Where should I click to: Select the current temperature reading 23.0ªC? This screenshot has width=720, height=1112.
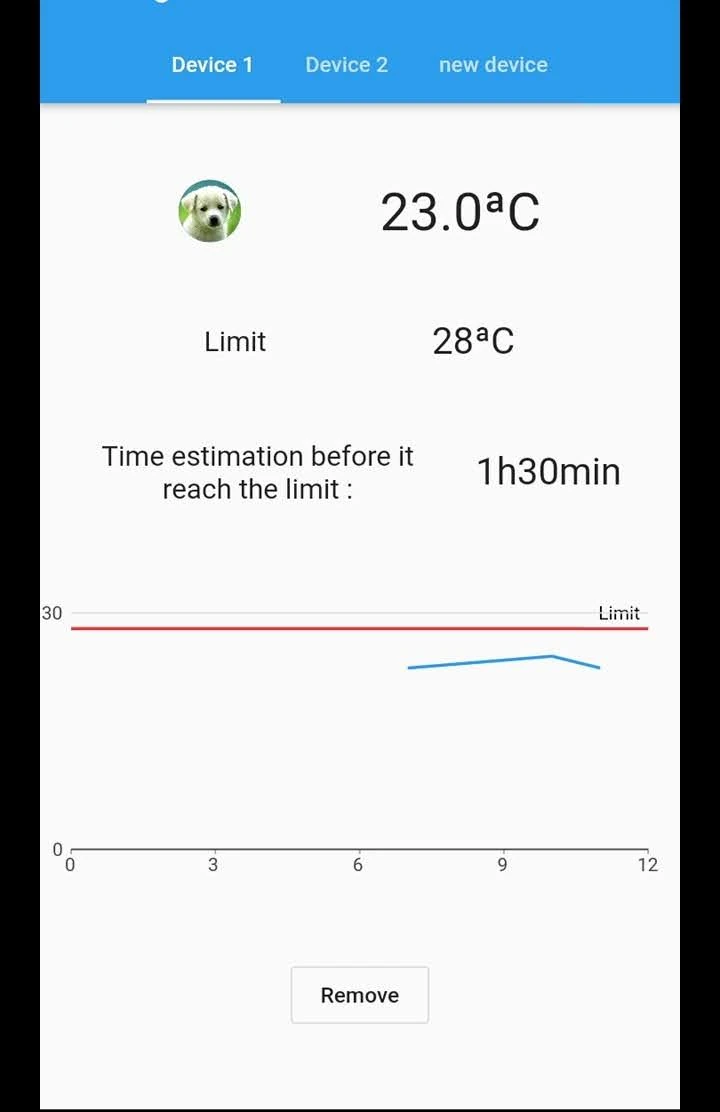point(461,211)
